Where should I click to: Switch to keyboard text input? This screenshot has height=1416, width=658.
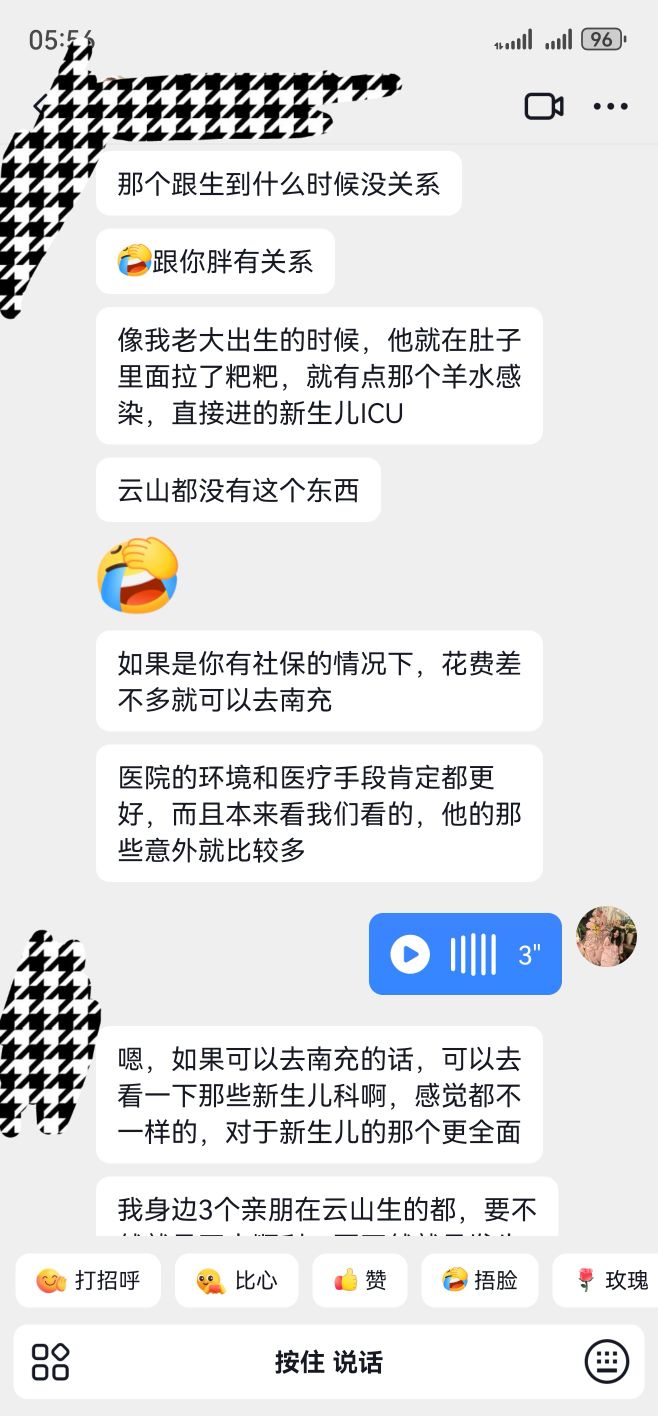coord(606,1361)
